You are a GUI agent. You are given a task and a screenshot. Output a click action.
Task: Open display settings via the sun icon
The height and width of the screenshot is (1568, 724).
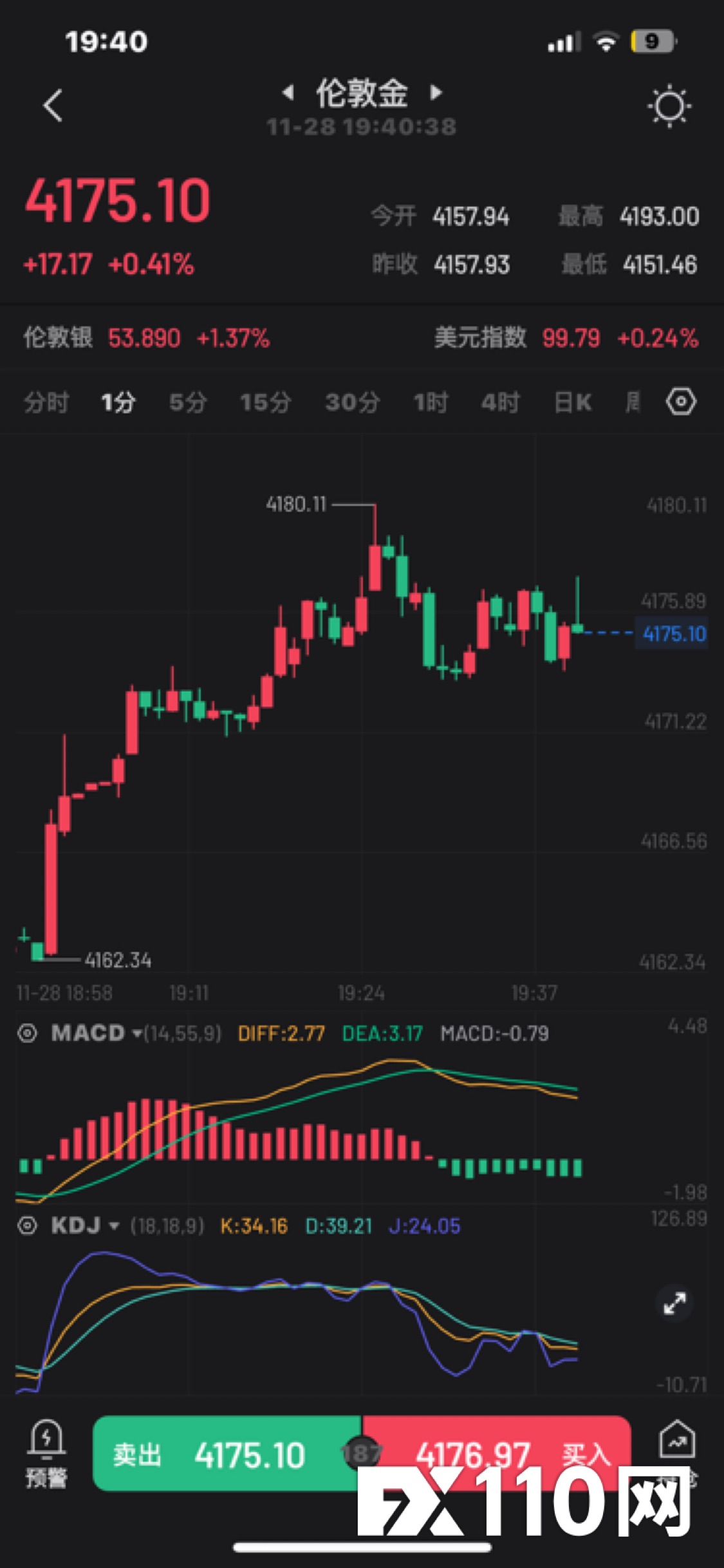669,107
